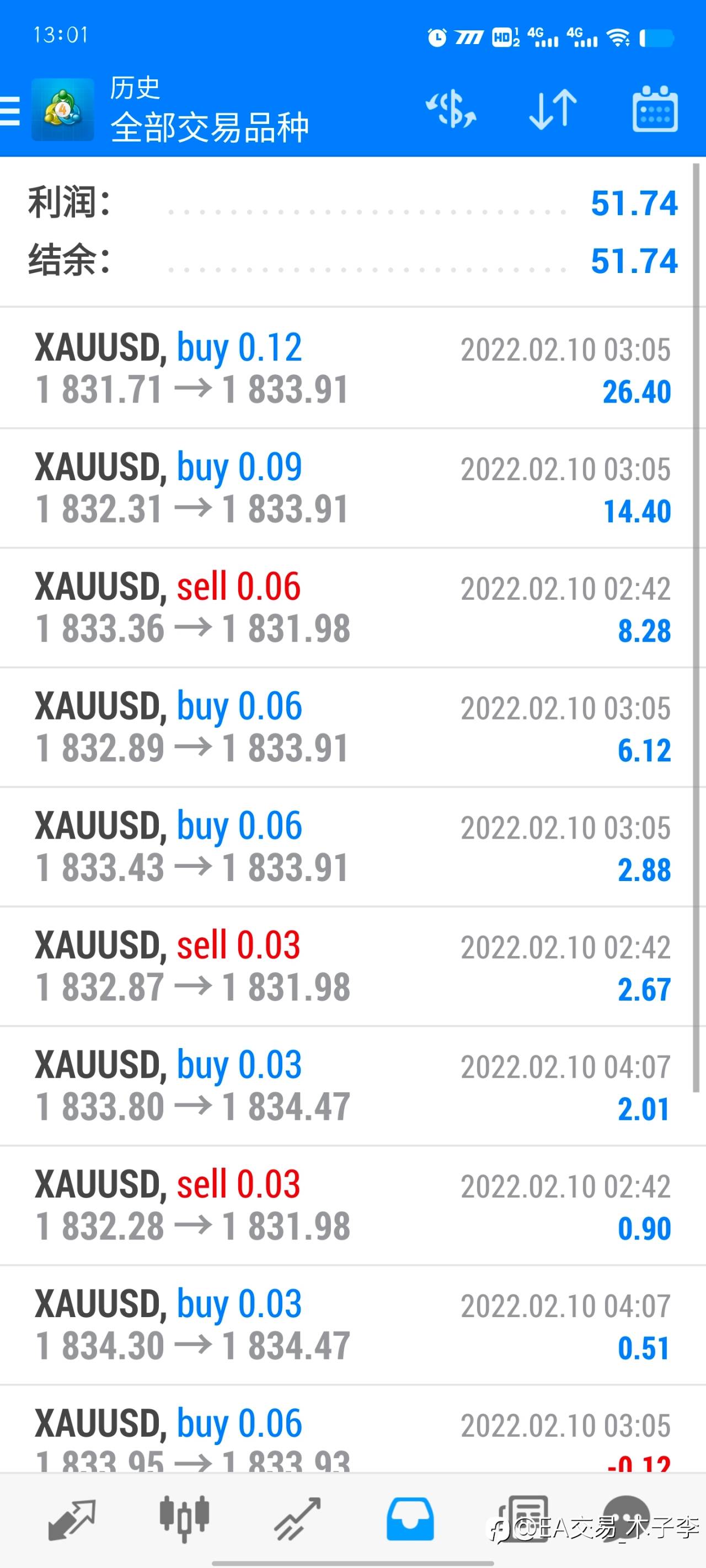
Task: Open the hamburger menu drawer
Action: (x=10, y=111)
